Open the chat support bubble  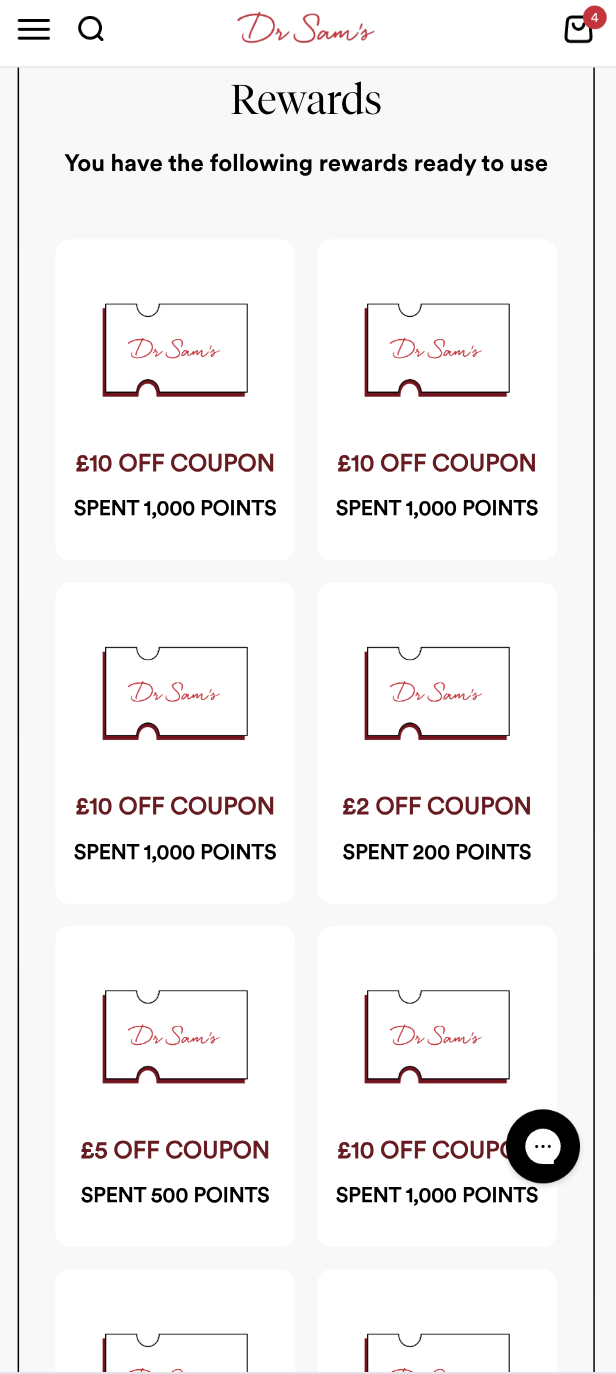pos(543,1146)
